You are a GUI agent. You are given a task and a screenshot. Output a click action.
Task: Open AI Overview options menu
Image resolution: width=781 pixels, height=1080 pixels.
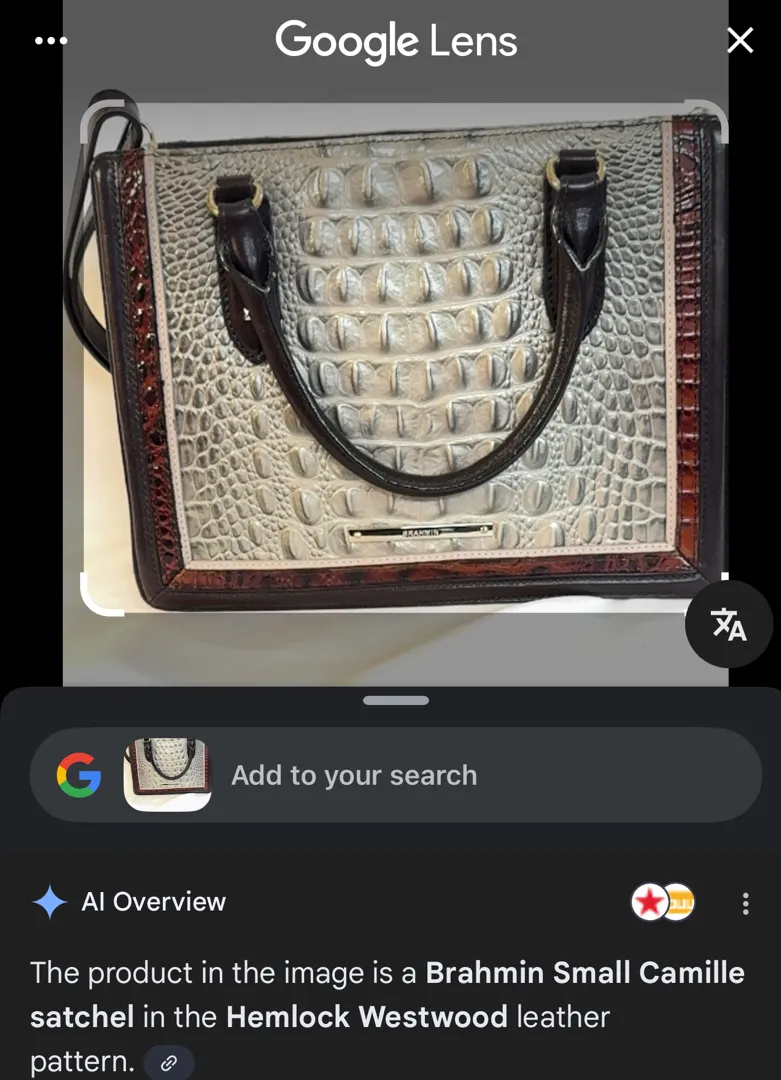point(745,904)
